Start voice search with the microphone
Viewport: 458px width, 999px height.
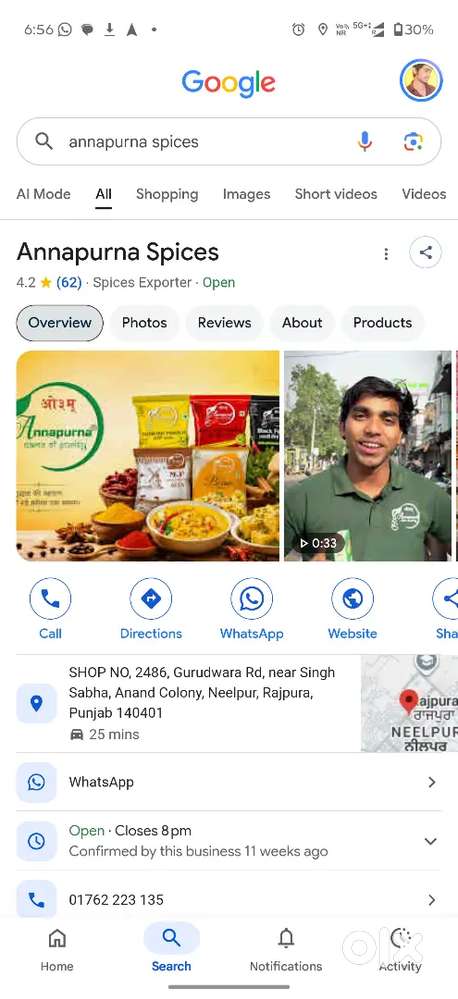point(364,141)
